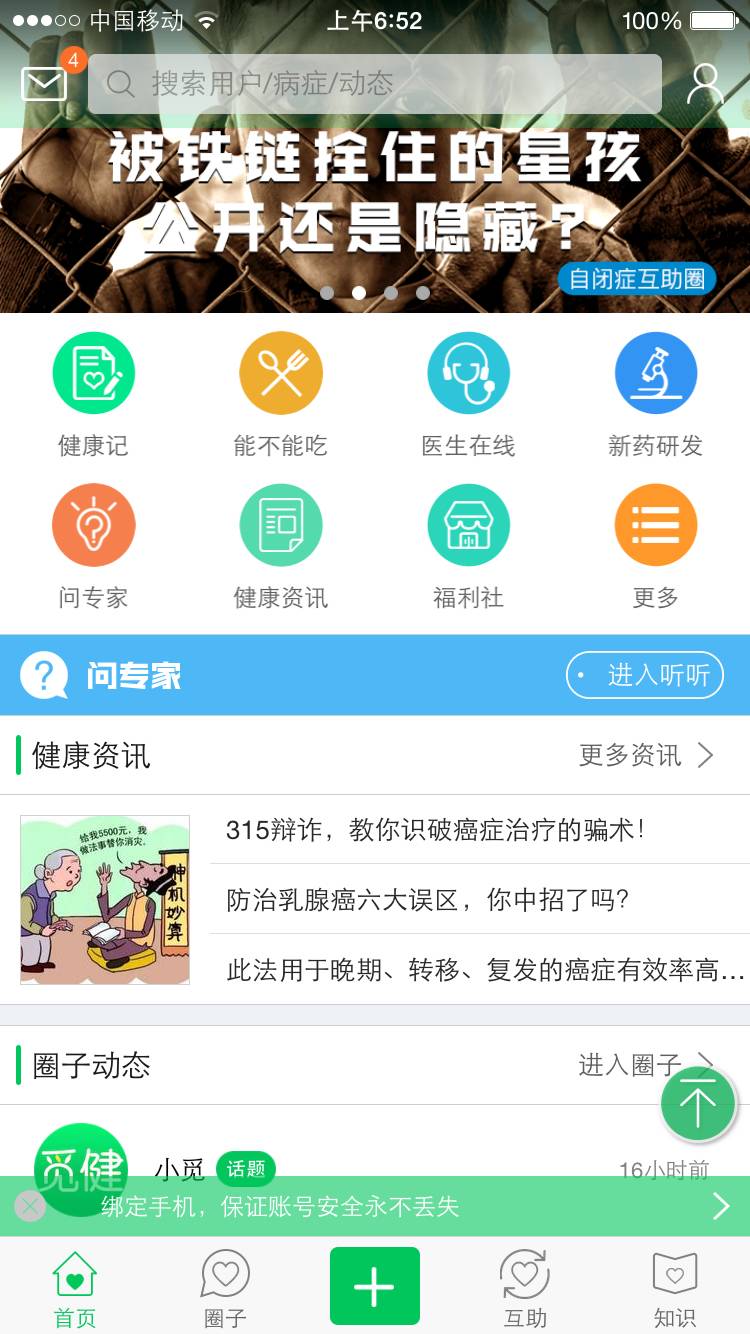
Task: Tap the scroll-to-top floating arrow button
Action: [698, 1104]
